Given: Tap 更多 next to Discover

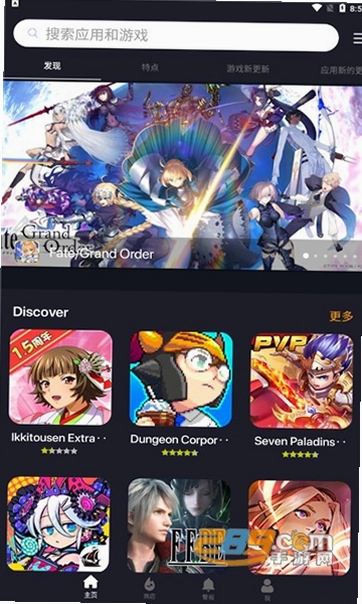Looking at the screenshot, I should tap(341, 316).
